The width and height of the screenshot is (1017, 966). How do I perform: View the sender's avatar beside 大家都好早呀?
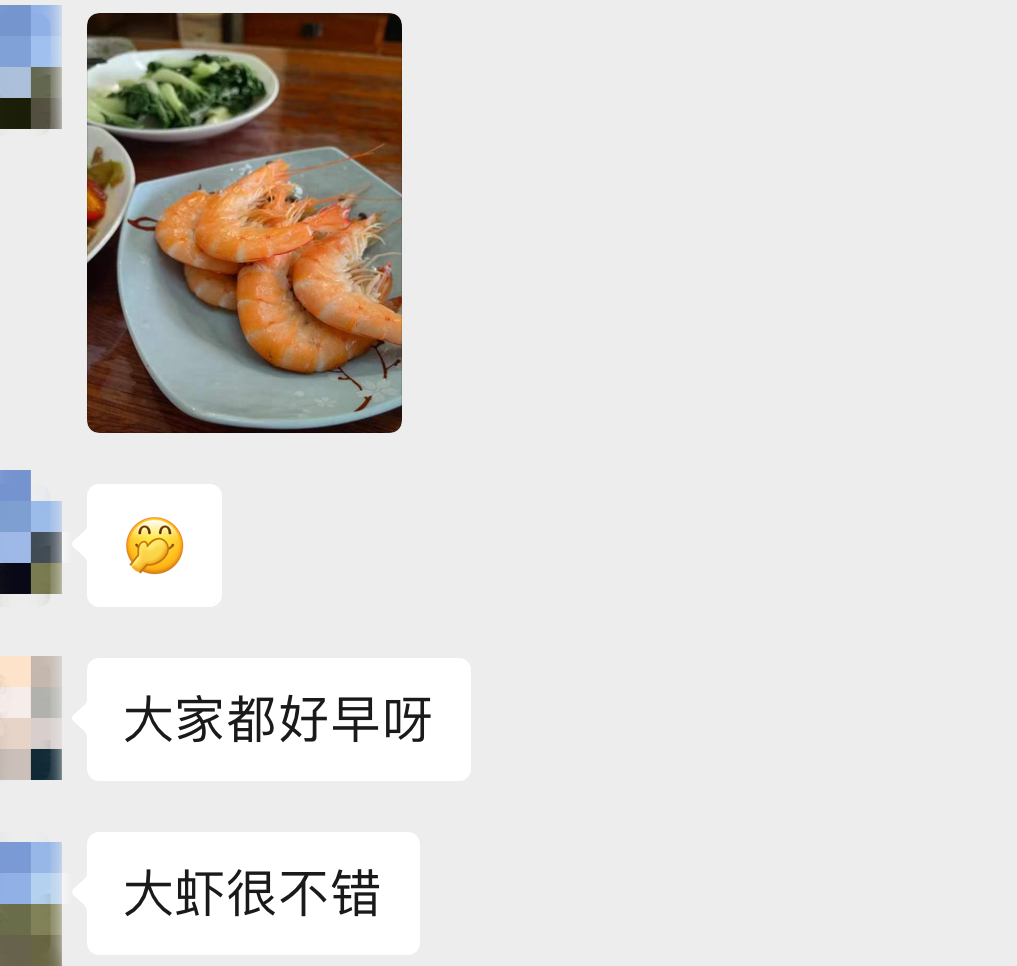click(x=30, y=718)
